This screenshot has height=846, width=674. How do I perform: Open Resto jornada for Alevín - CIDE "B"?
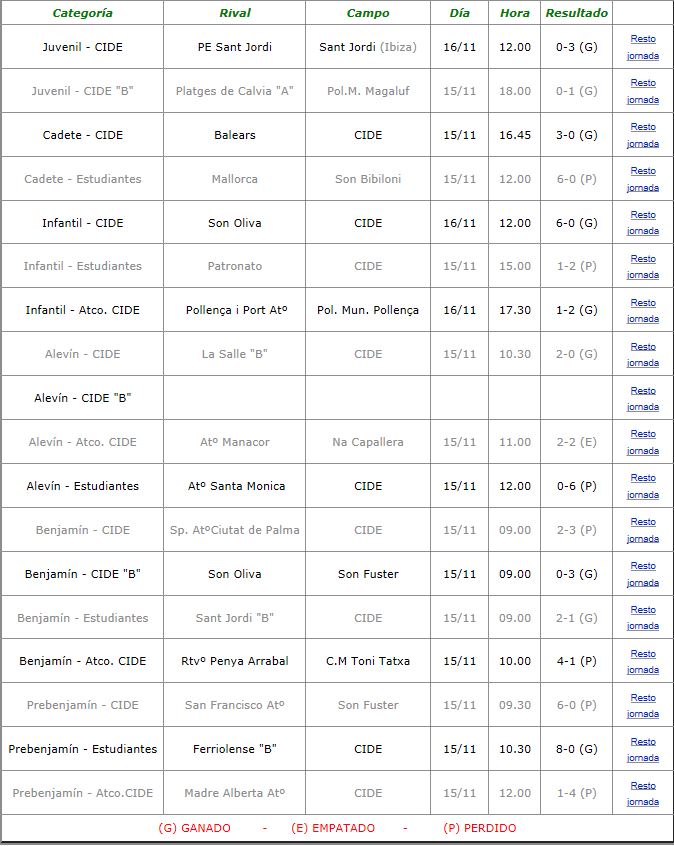[x=643, y=392]
